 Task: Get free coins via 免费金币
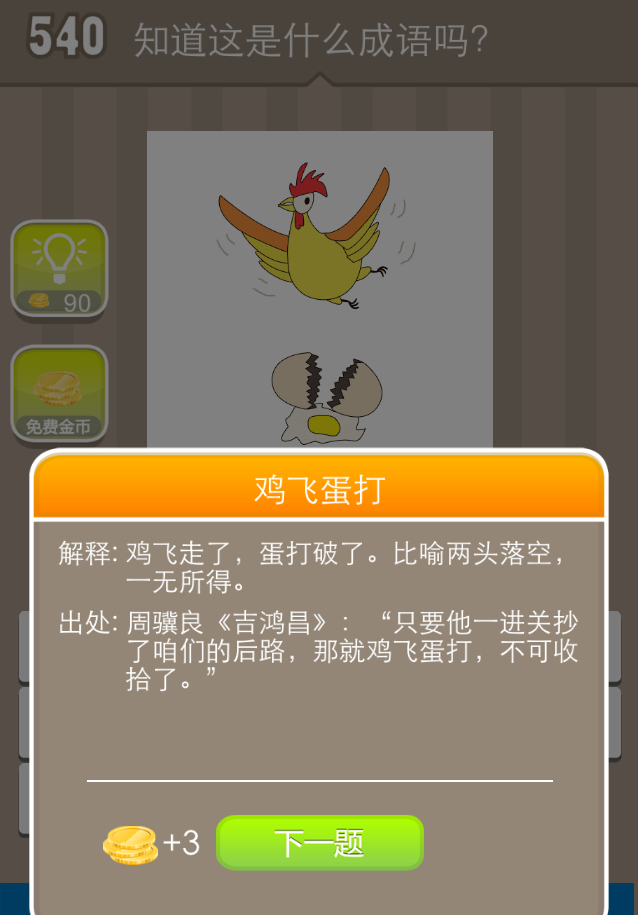click(x=59, y=394)
